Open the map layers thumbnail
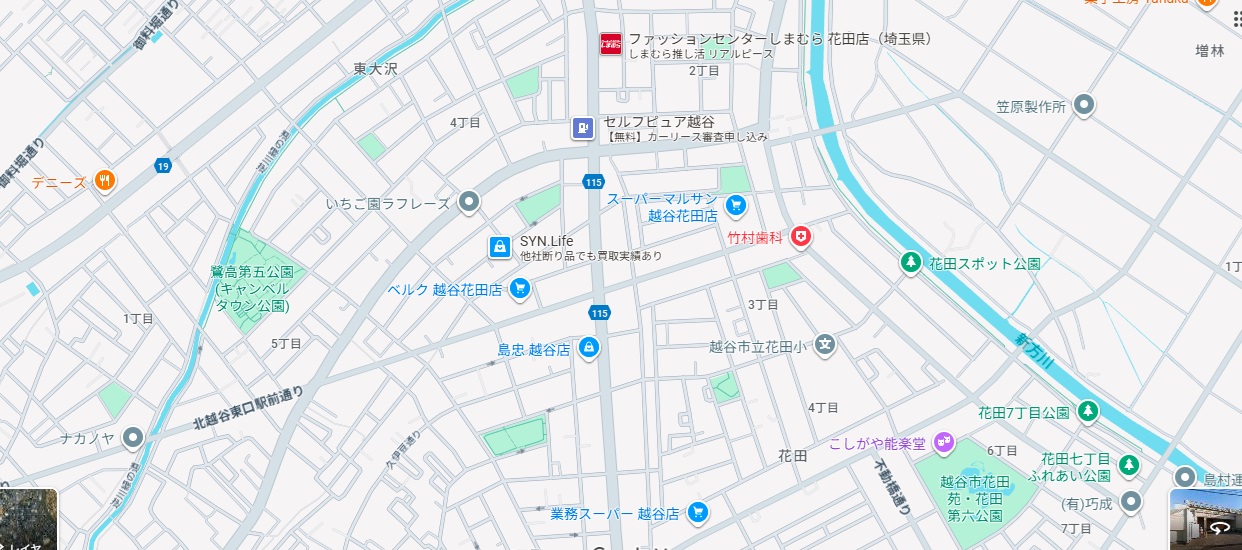The image size is (1242, 550). 28,518
